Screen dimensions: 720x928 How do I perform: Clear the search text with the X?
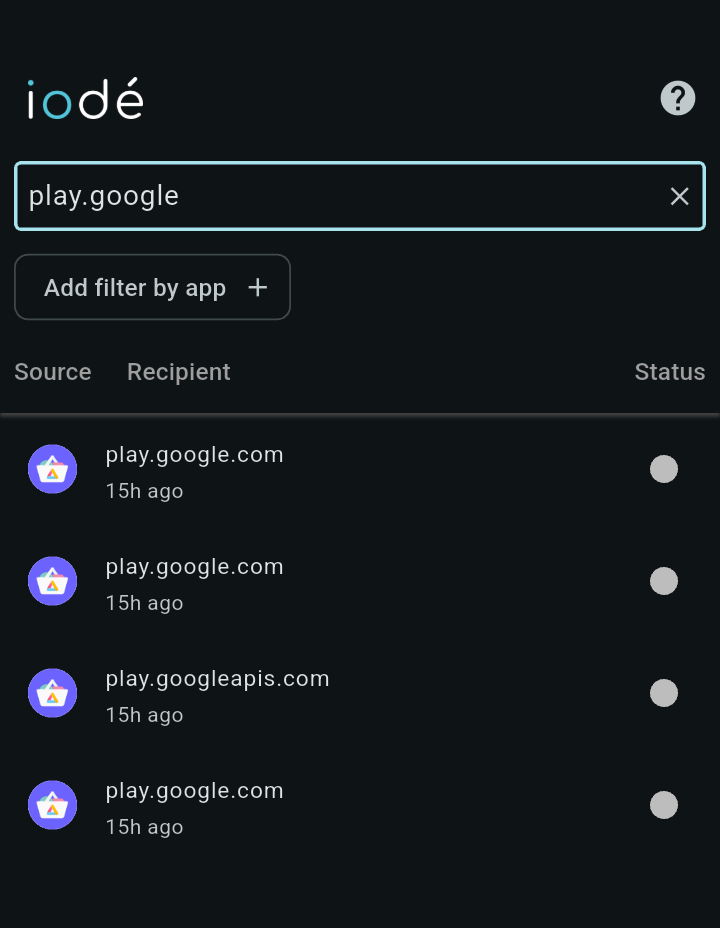click(680, 196)
